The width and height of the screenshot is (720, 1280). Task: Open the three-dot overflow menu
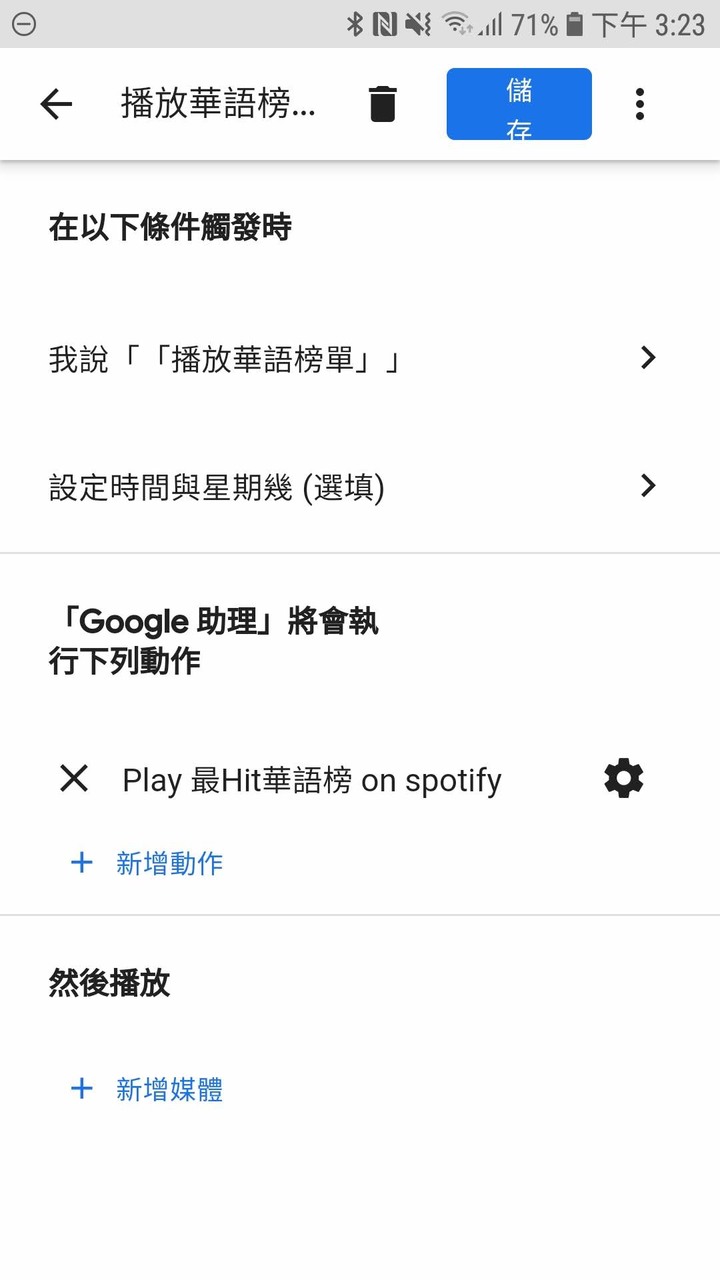tap(640, 104)
